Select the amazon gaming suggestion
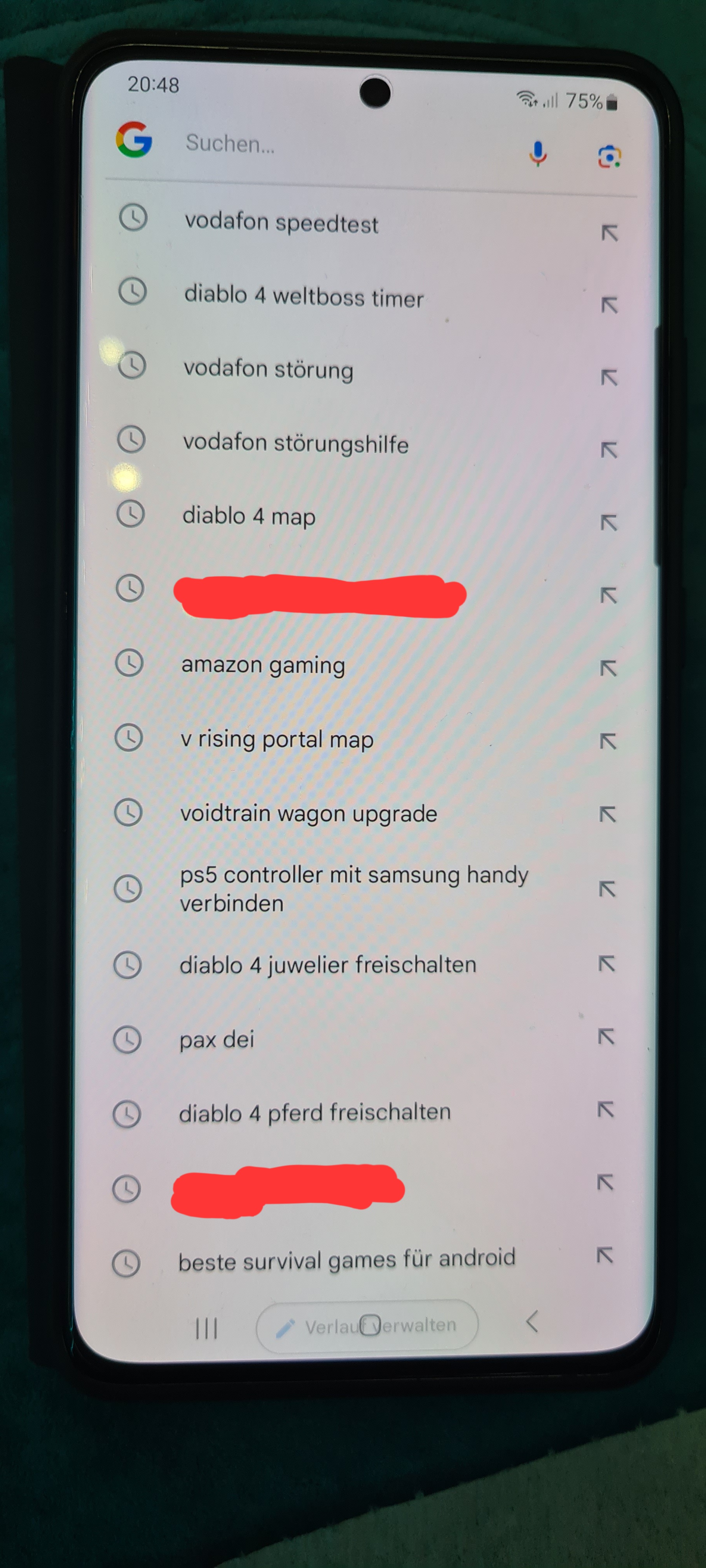The height and width of the screenshot is (1568, 706). point(263,665)
